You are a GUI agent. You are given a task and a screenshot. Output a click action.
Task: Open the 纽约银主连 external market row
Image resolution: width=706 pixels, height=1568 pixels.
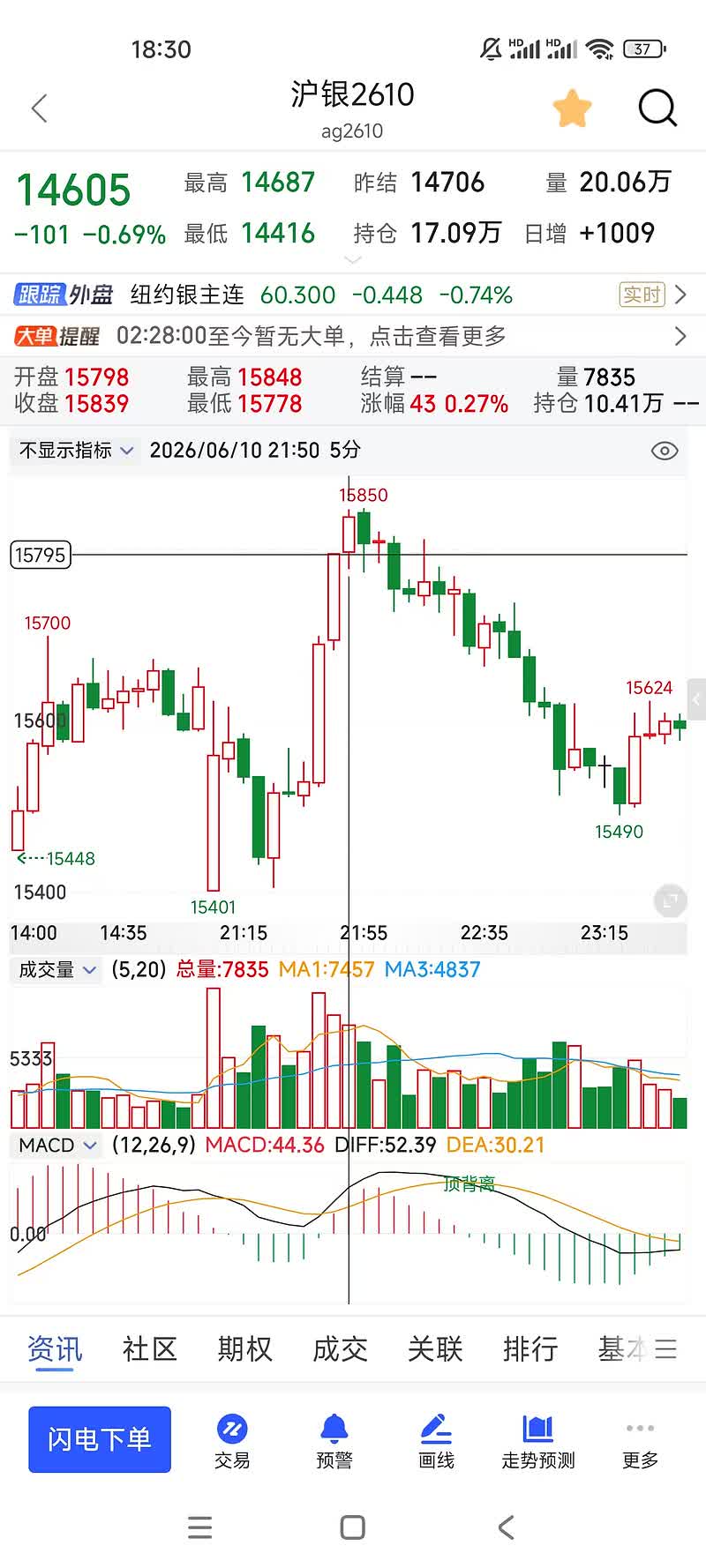click(353, 295)
